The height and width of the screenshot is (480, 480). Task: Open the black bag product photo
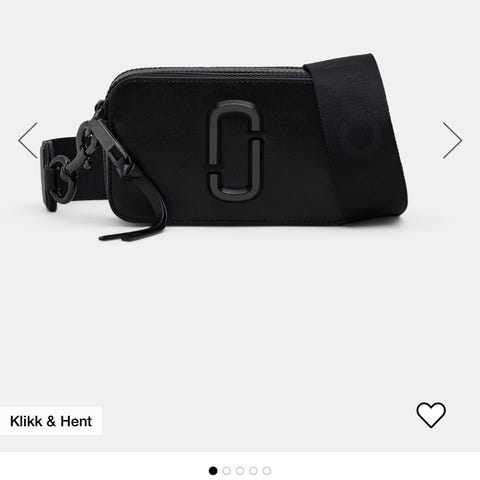click(223, 147)
